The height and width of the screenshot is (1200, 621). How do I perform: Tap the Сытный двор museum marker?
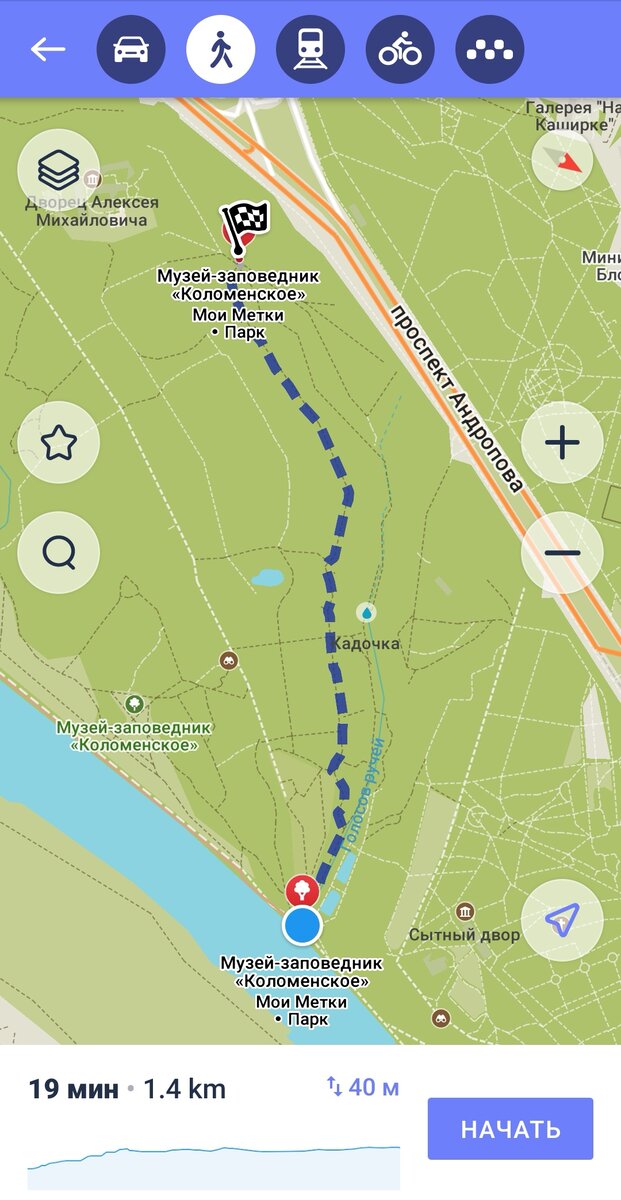tap(465, 913)
